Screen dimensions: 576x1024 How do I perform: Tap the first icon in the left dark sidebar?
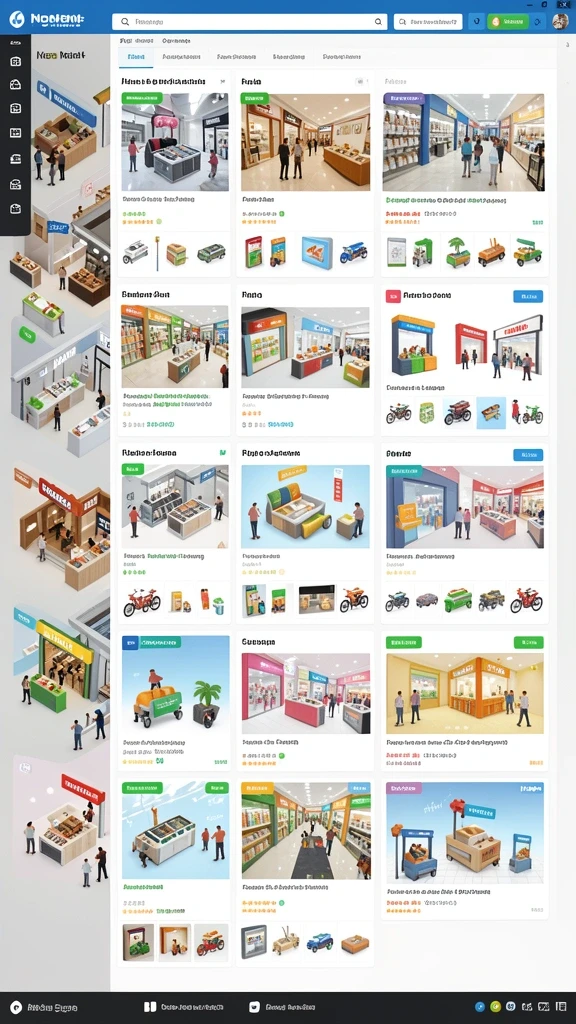16,61
